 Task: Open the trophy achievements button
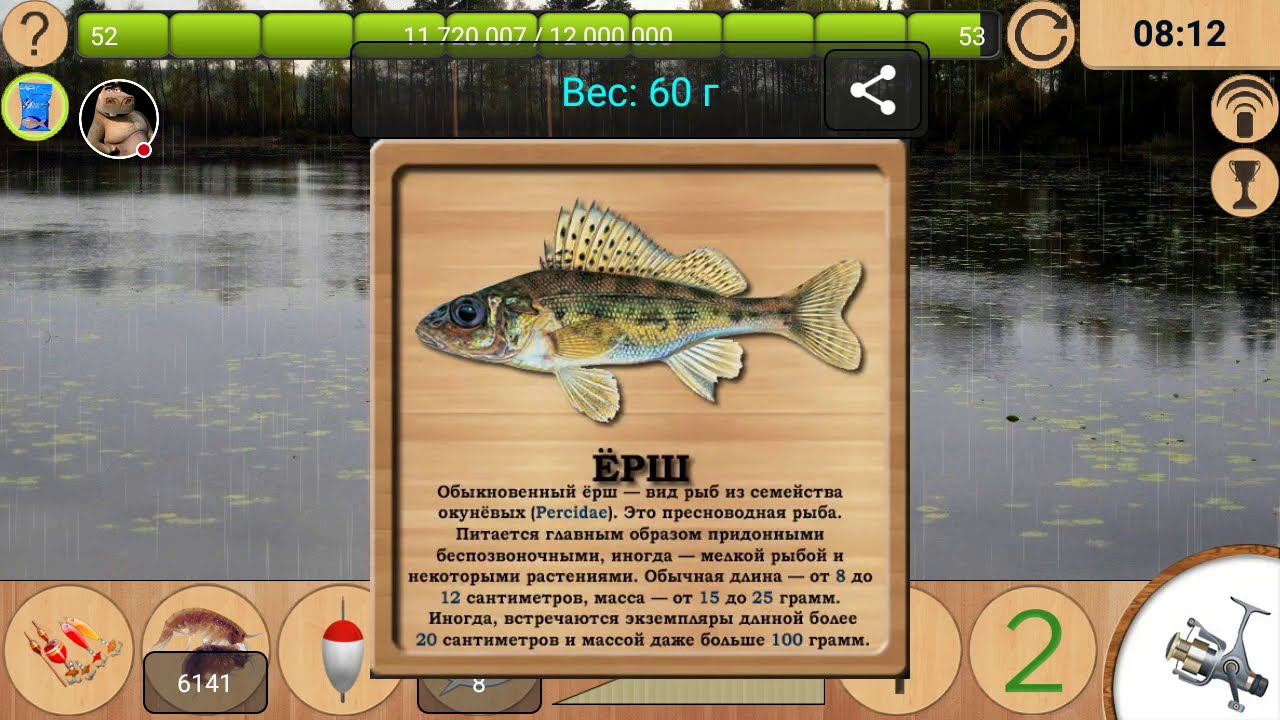[x=1244, y=182]
